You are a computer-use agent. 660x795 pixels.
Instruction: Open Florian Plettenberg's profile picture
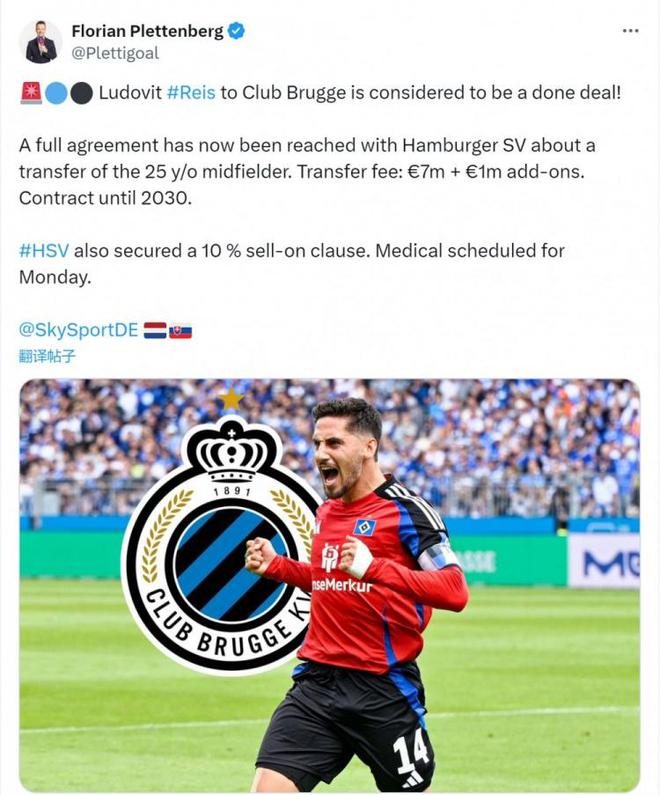click(x=41, y=42)
